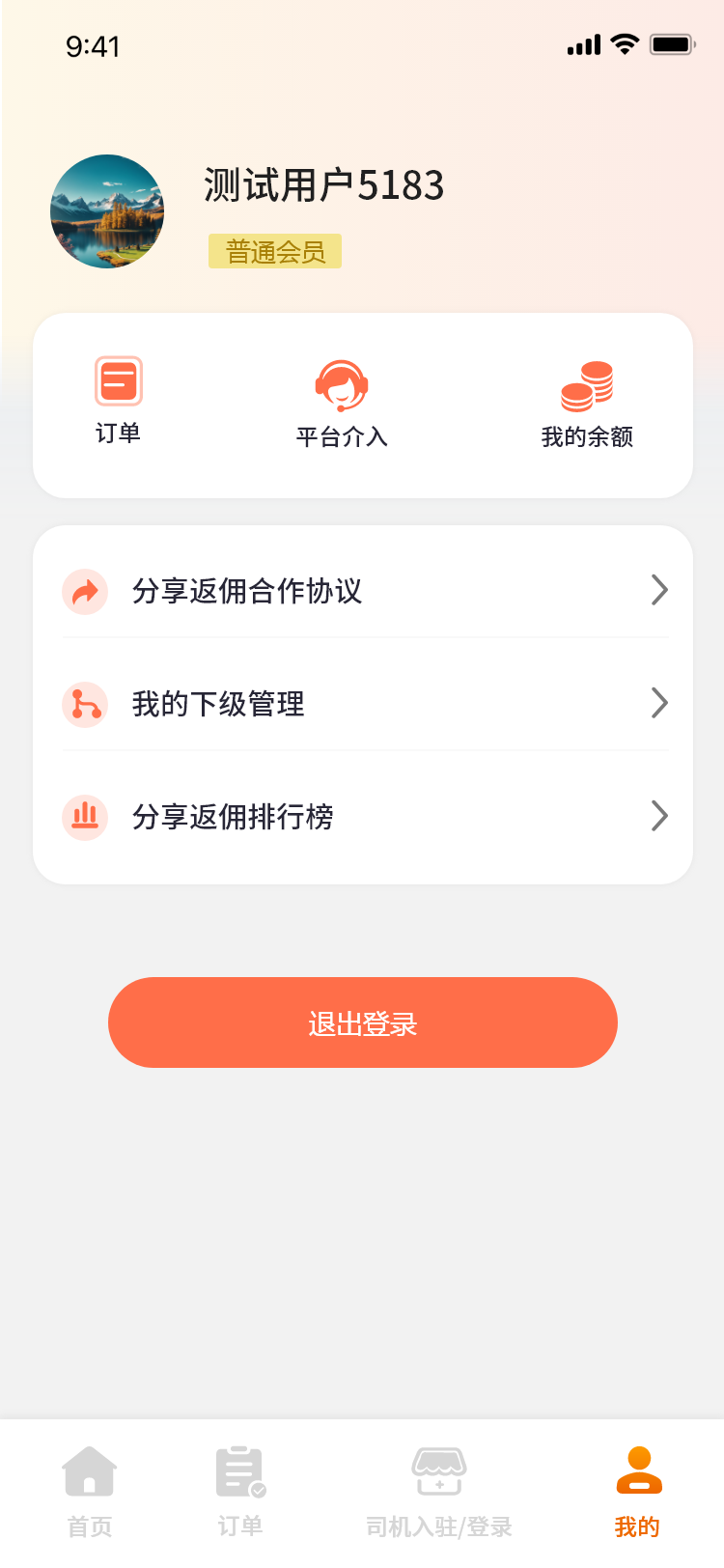Open 我的下级管理
The width and height of the screenshot is (724, 1568).
coord(363,704)
